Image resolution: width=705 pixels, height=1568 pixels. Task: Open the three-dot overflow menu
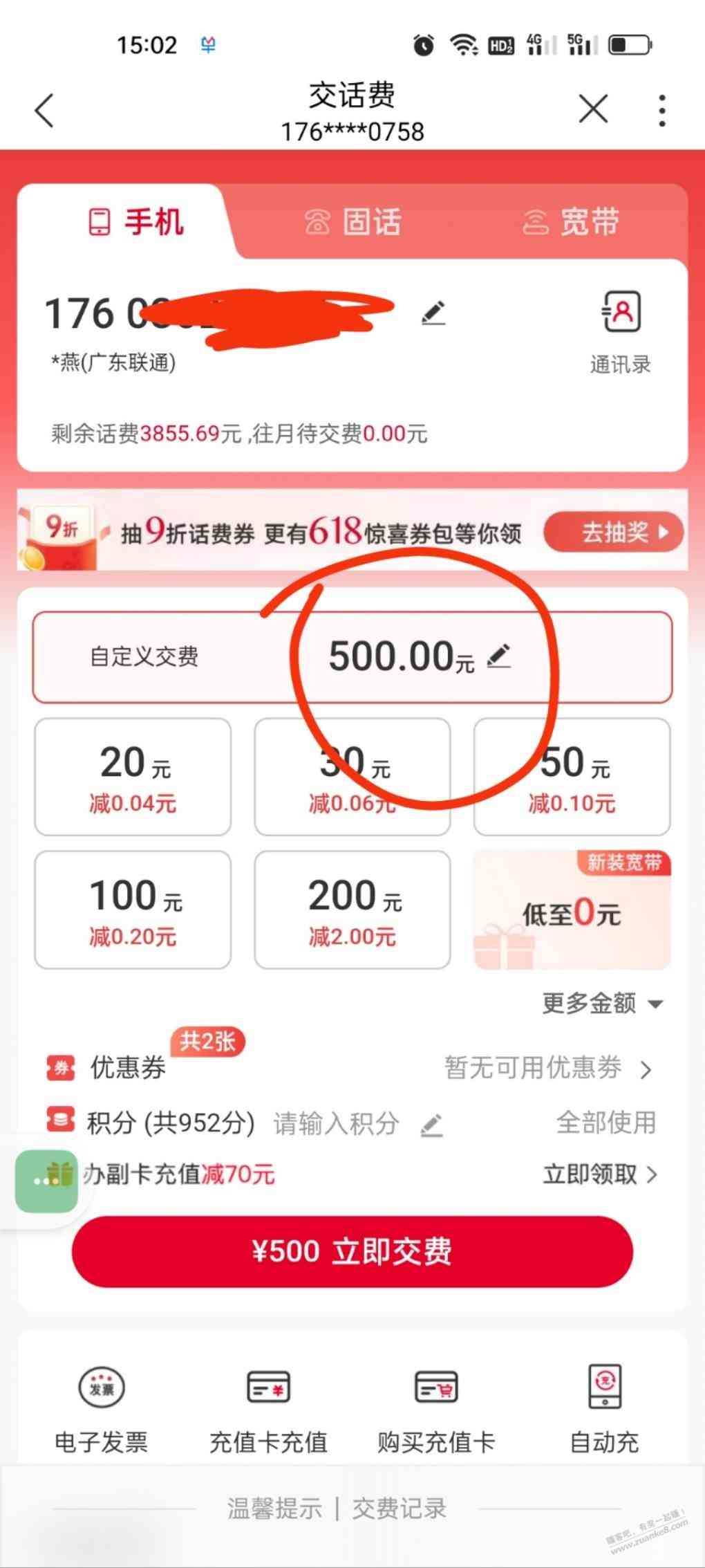(661, 111)
